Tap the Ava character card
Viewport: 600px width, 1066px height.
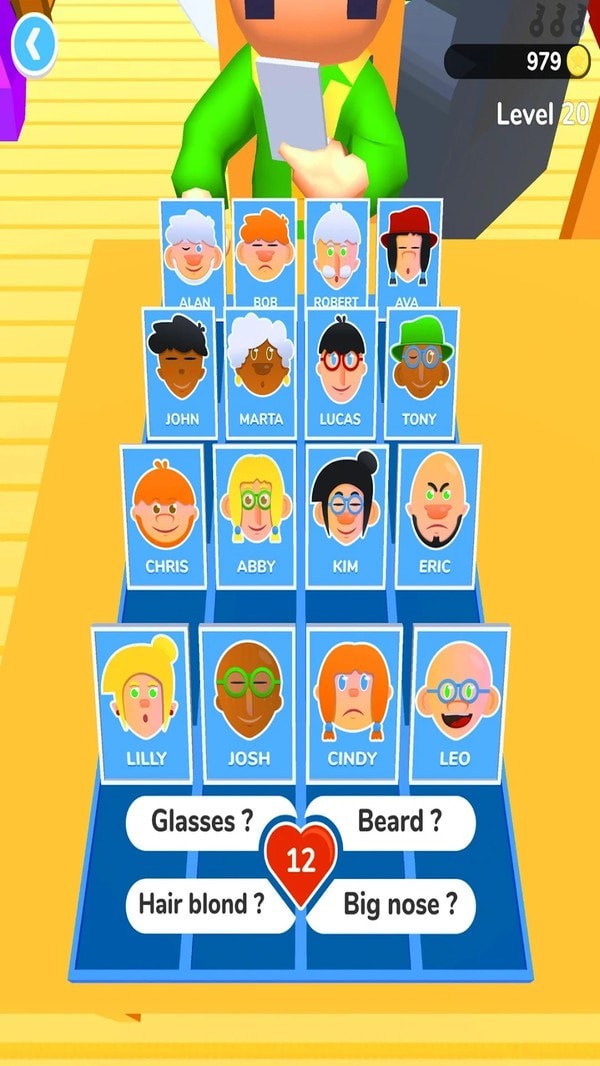408,255
